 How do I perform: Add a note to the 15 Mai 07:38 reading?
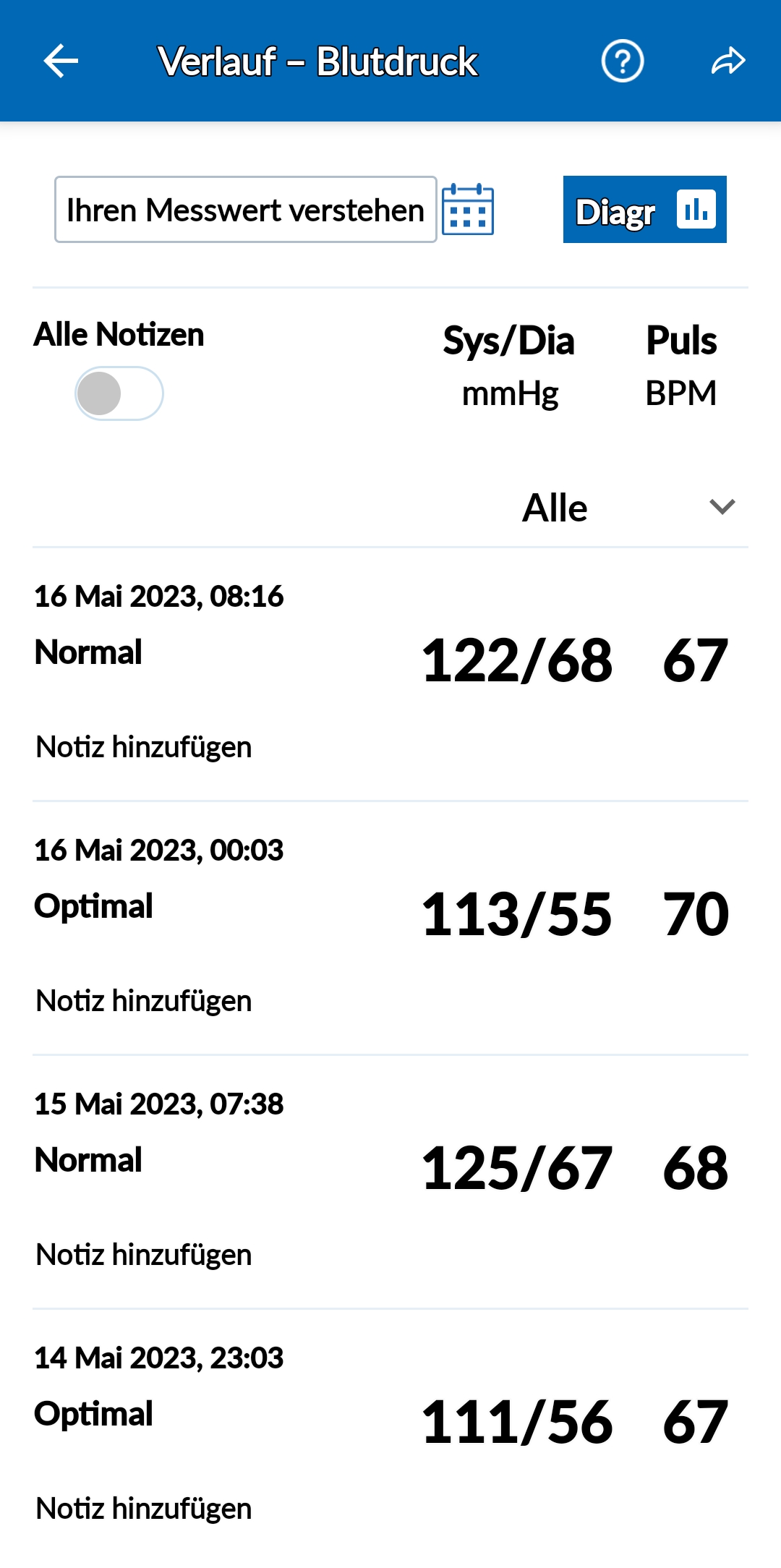click(144, 1255)
